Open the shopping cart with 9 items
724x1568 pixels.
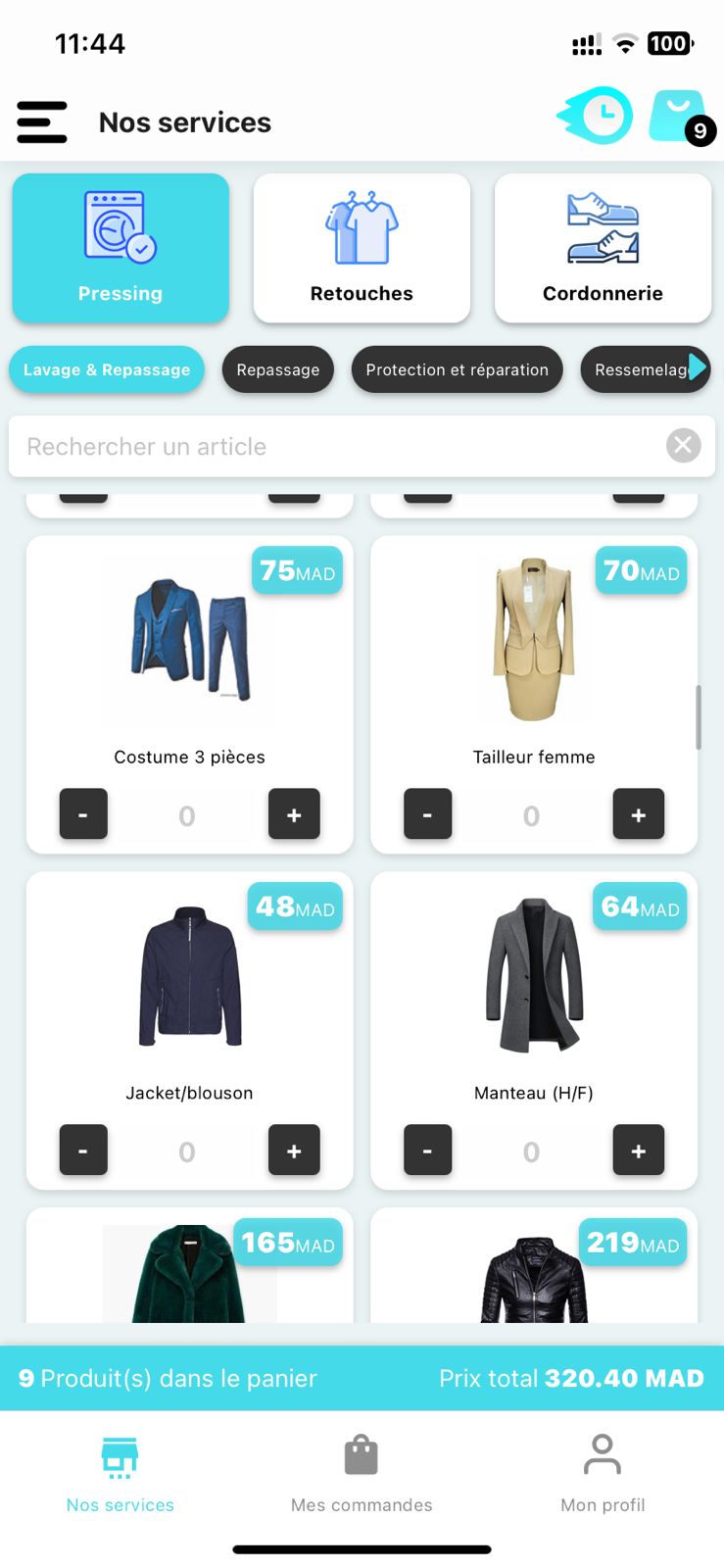click(679, 118)
